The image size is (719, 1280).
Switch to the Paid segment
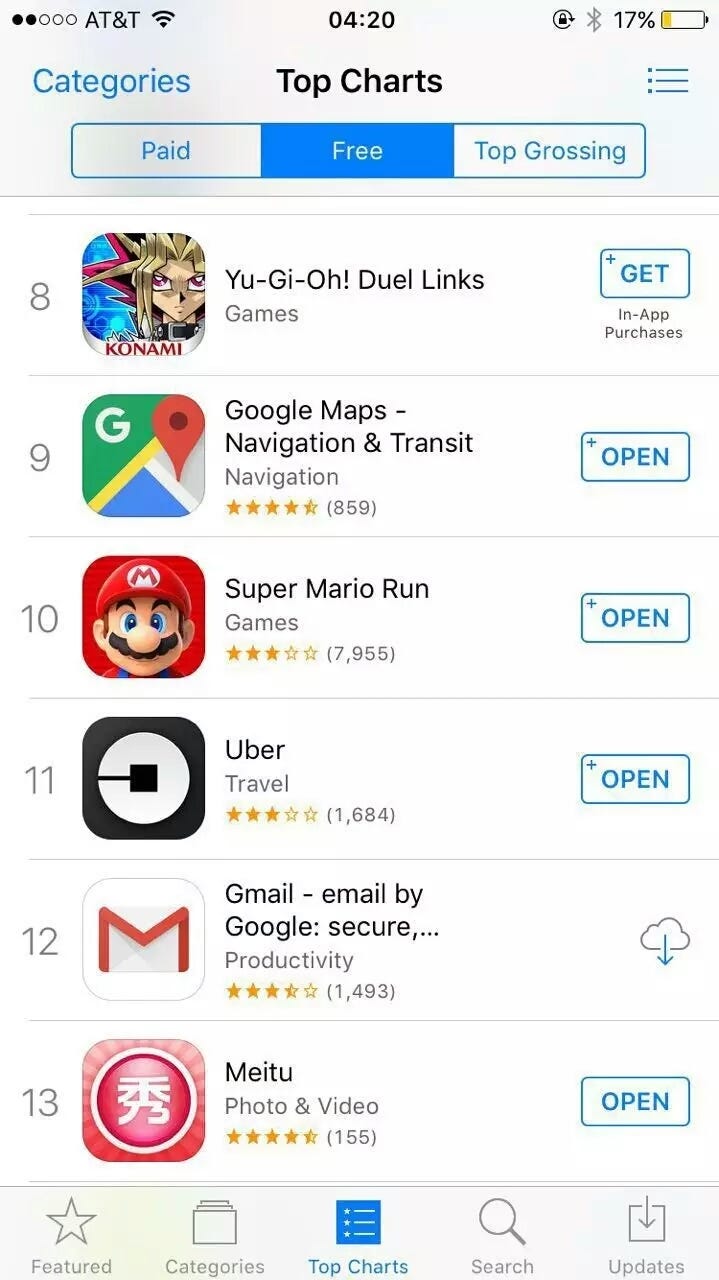[x=166, y=151]
